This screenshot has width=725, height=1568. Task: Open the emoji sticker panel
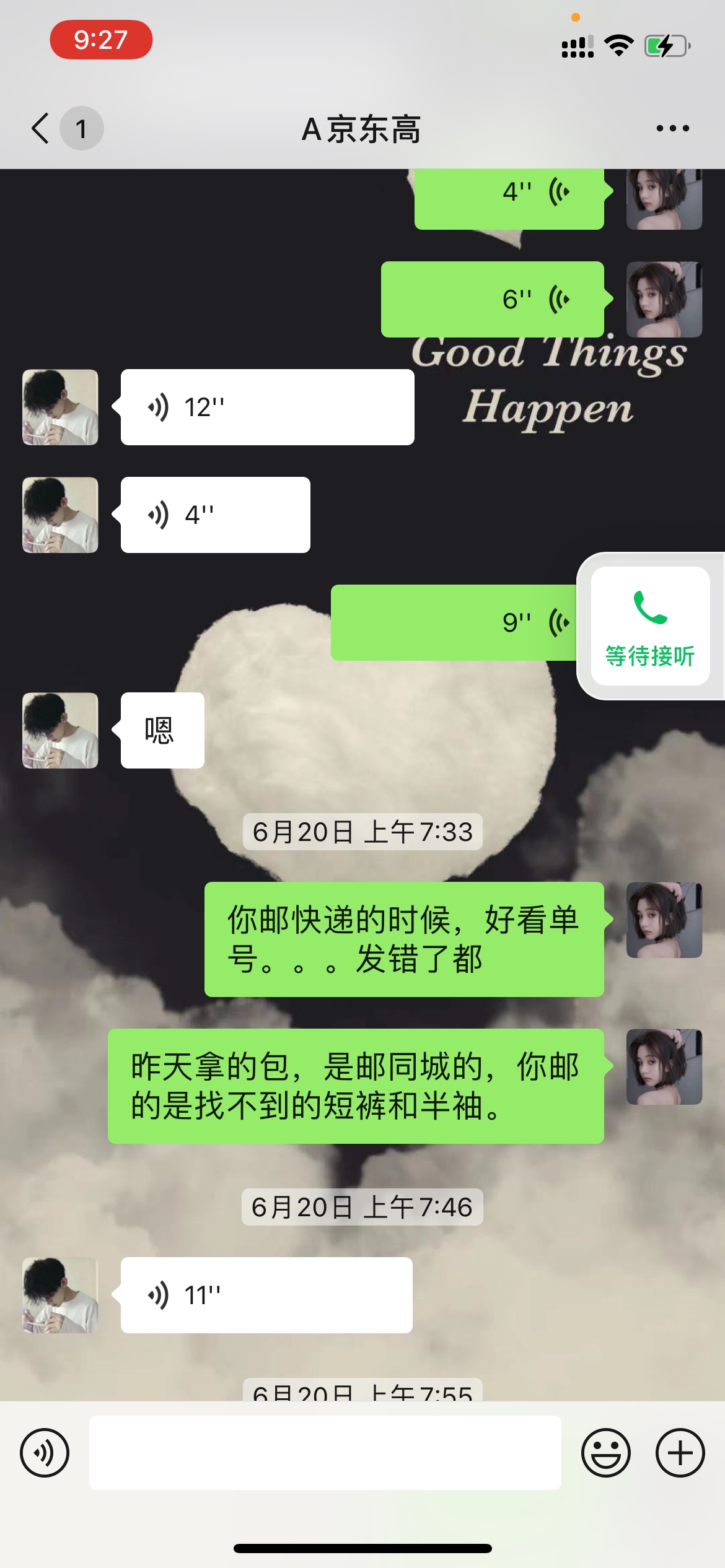tap(605, 1453)
